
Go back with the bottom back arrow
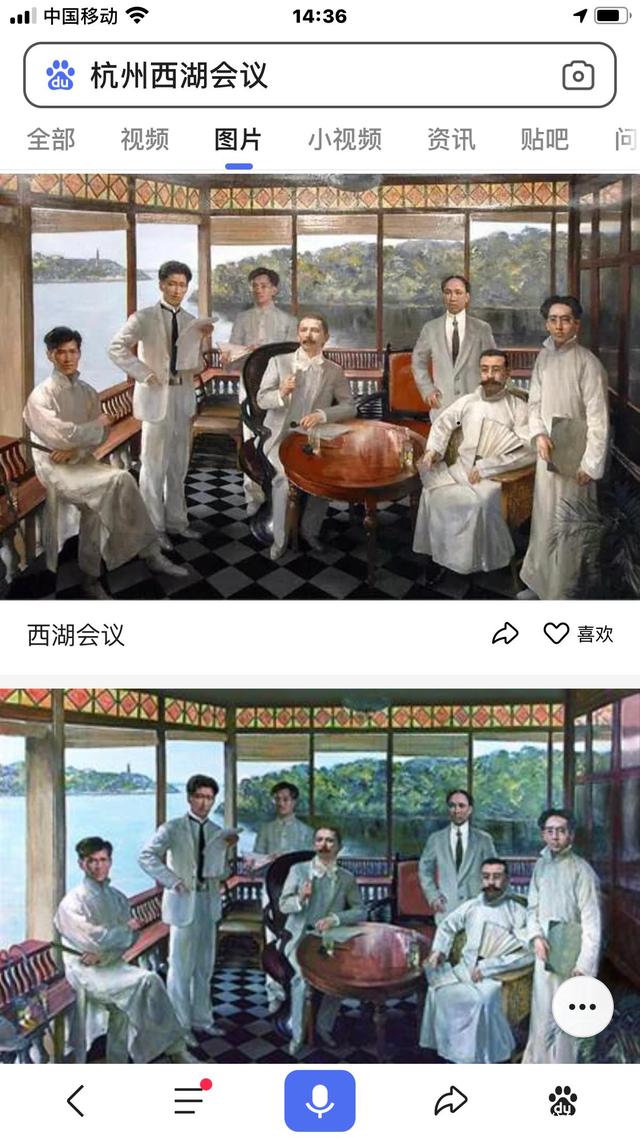pos(75,1101)
